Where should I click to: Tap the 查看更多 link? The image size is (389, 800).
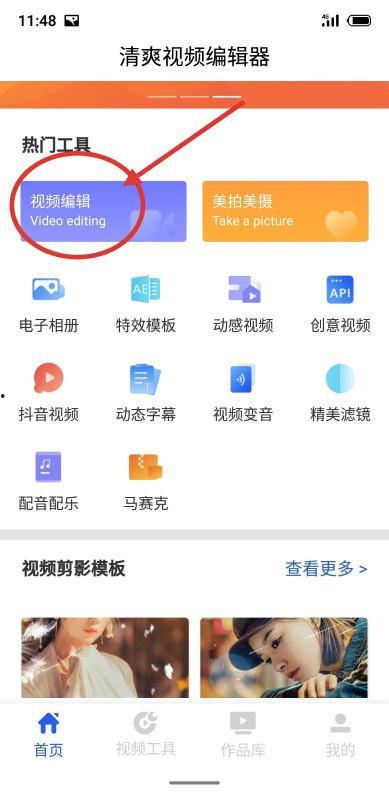[326, 568]
